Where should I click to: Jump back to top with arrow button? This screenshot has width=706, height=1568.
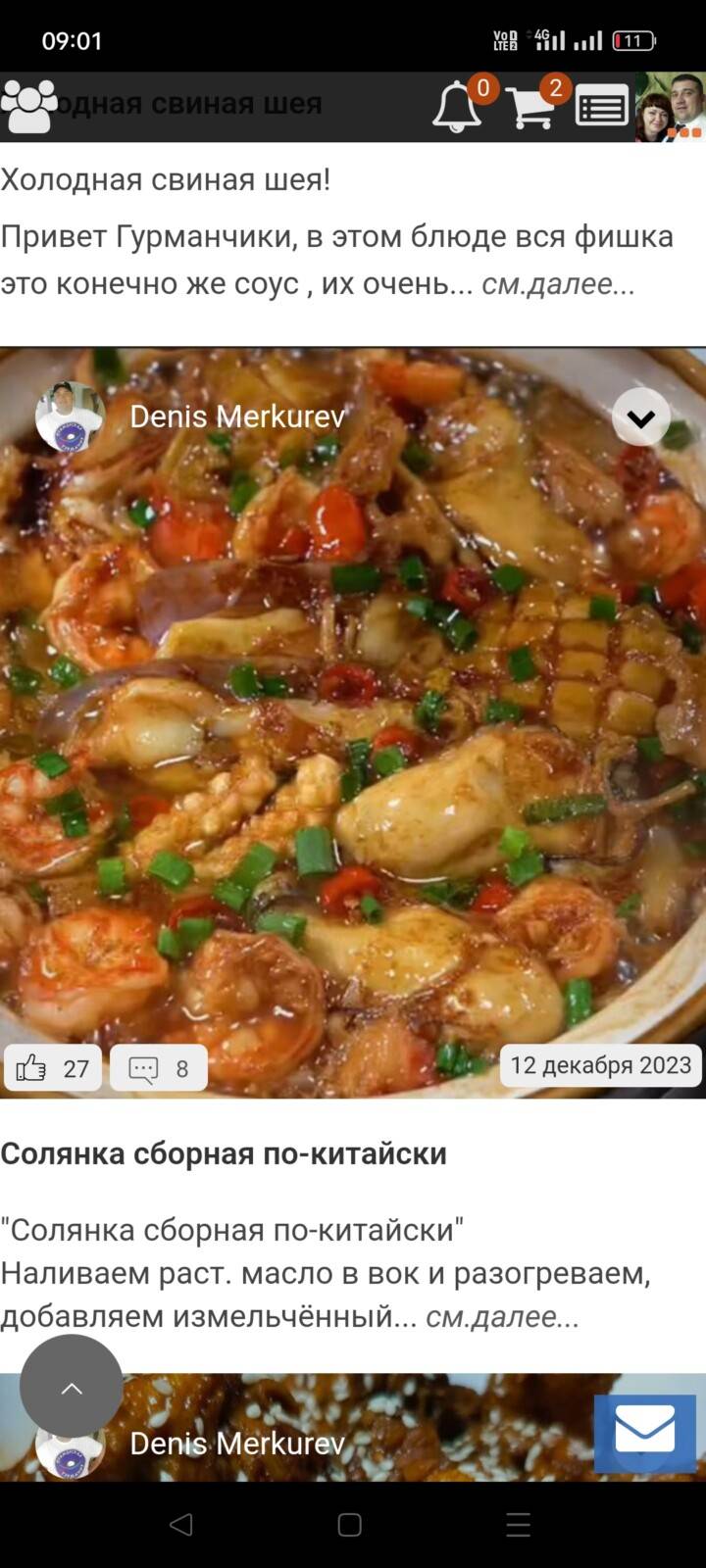(x=72, y=1387)
